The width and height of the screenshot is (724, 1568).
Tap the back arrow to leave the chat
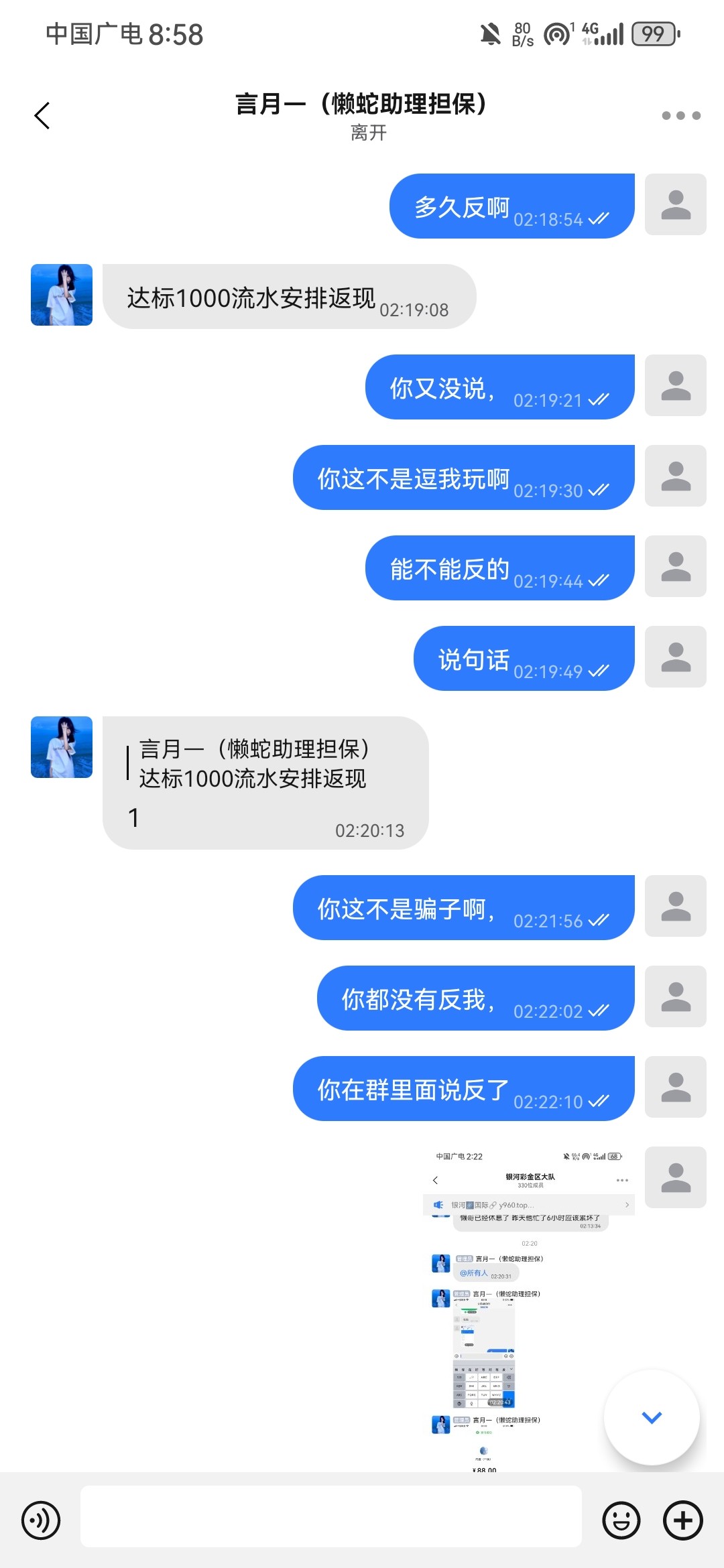[43, 115]
